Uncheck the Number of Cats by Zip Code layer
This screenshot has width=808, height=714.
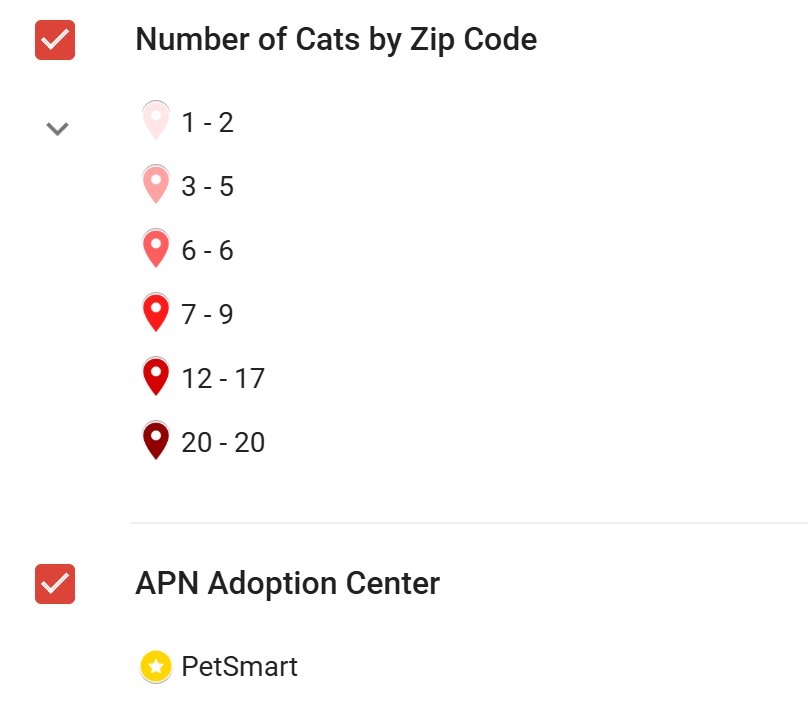pyautogui.click(x=55, y=40)
